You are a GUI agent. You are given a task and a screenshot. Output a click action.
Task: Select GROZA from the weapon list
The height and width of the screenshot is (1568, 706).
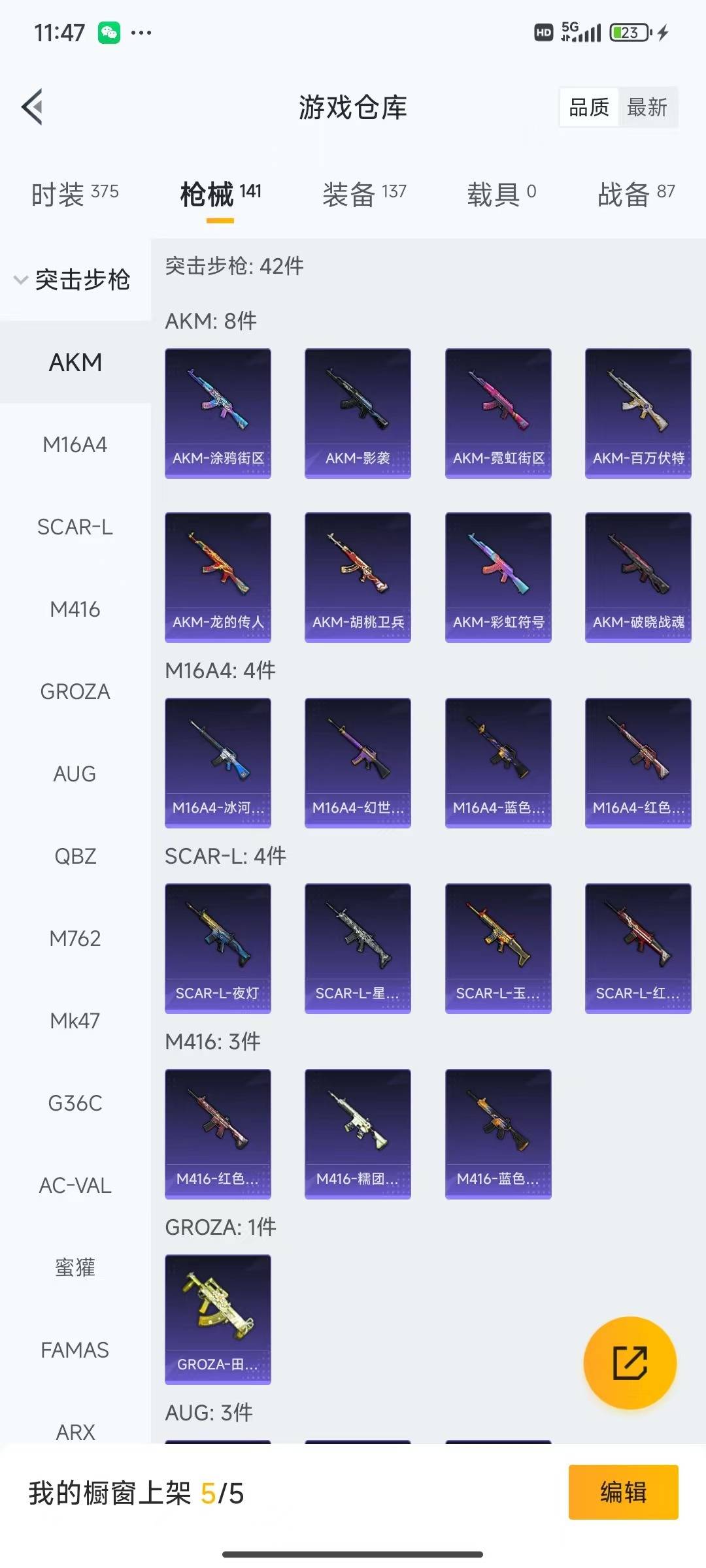(x=75, y=692)
